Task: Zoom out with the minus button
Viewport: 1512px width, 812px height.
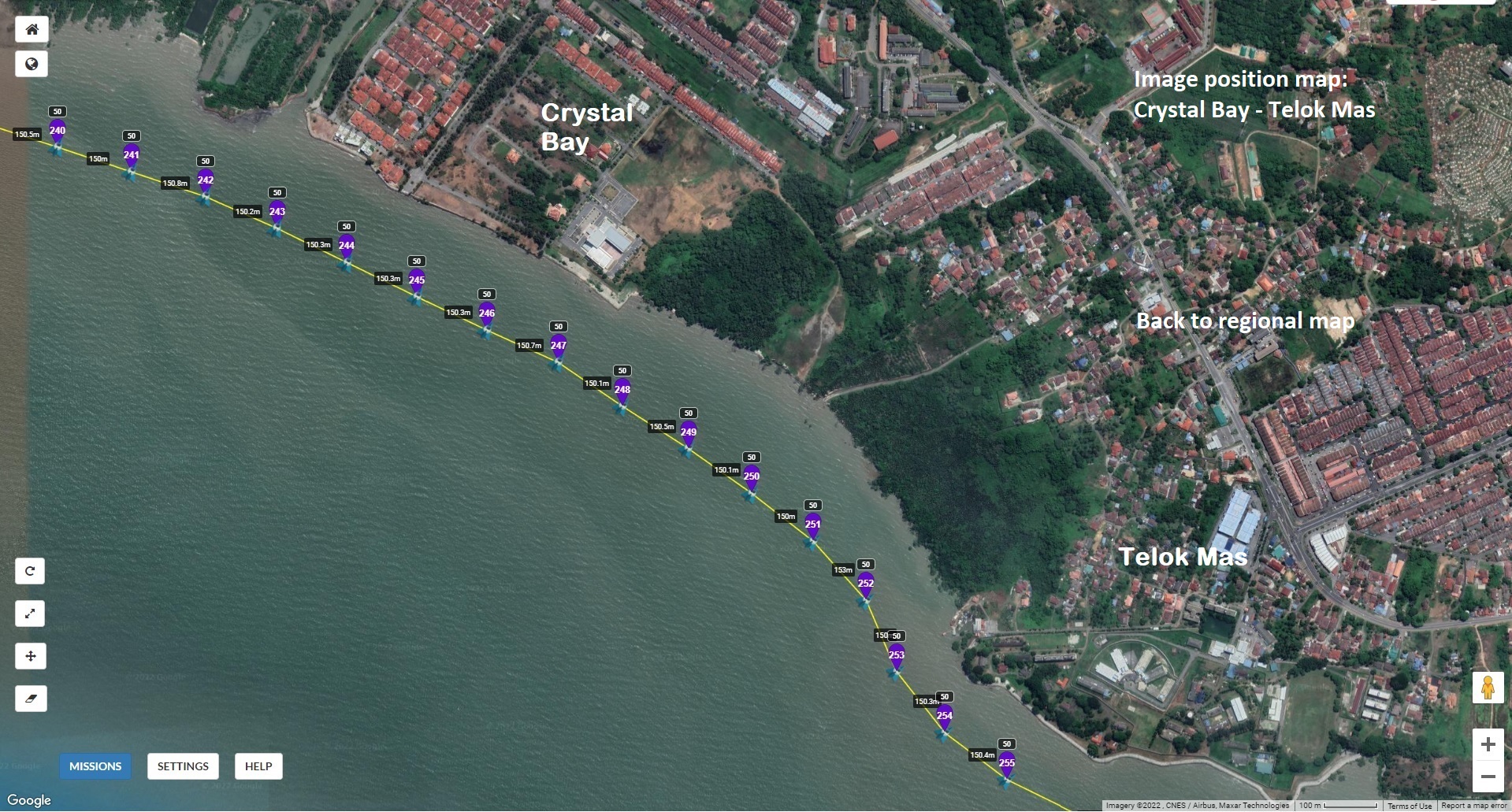Action: coord(1488,777)
